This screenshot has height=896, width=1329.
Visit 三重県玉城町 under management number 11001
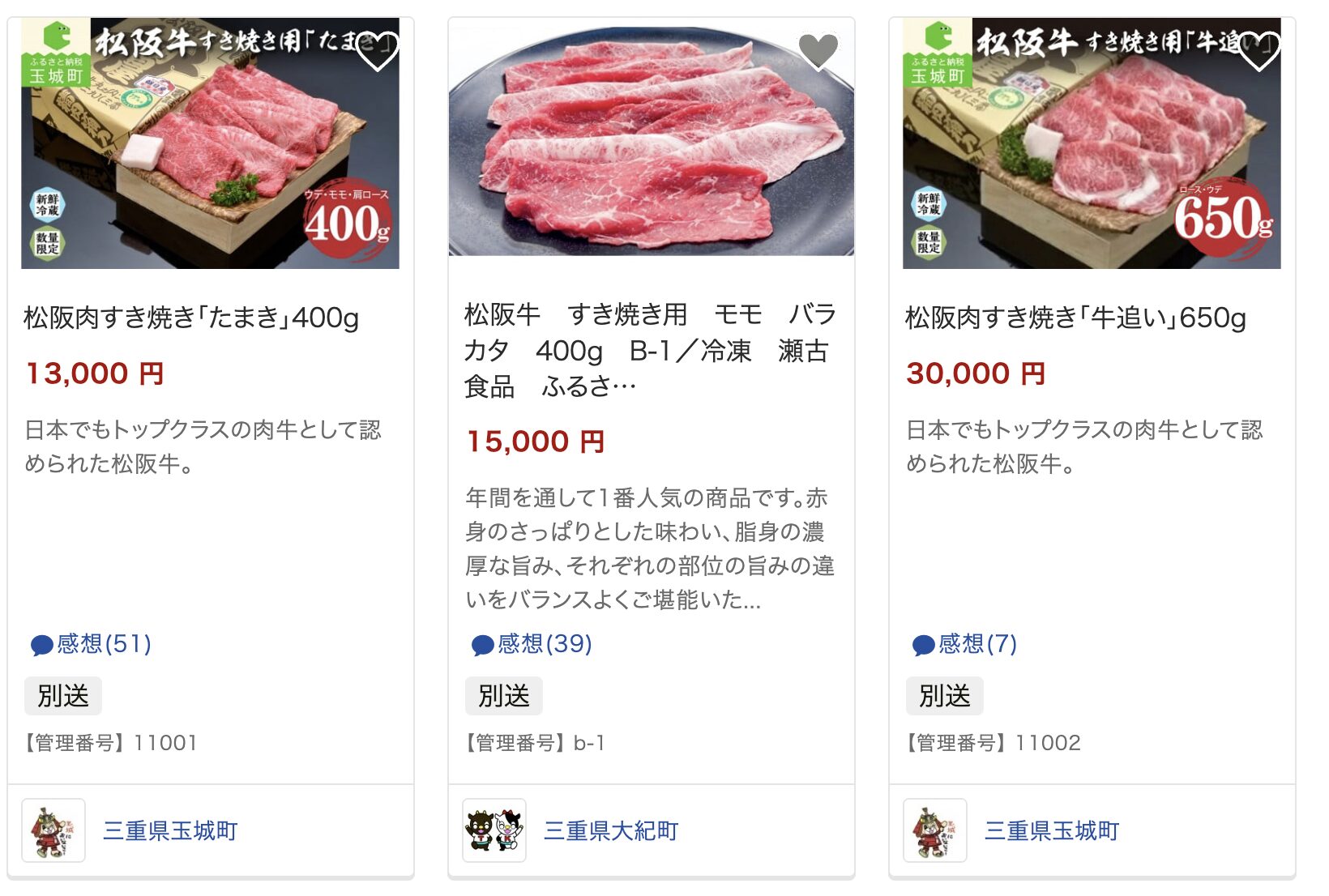pos(170,830)
